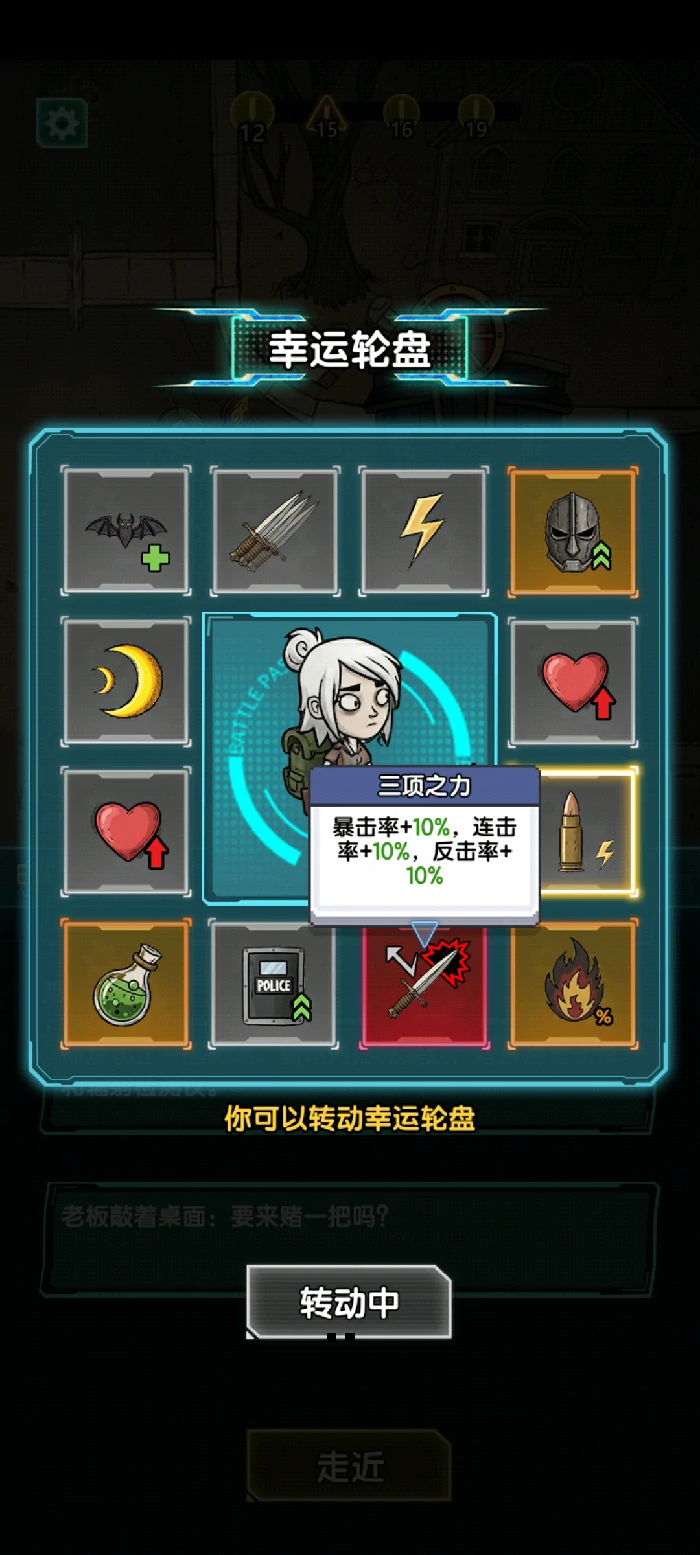This screenshot has width=700, height=1555.
Task: Open the settings gear icon
Action: 62,124
